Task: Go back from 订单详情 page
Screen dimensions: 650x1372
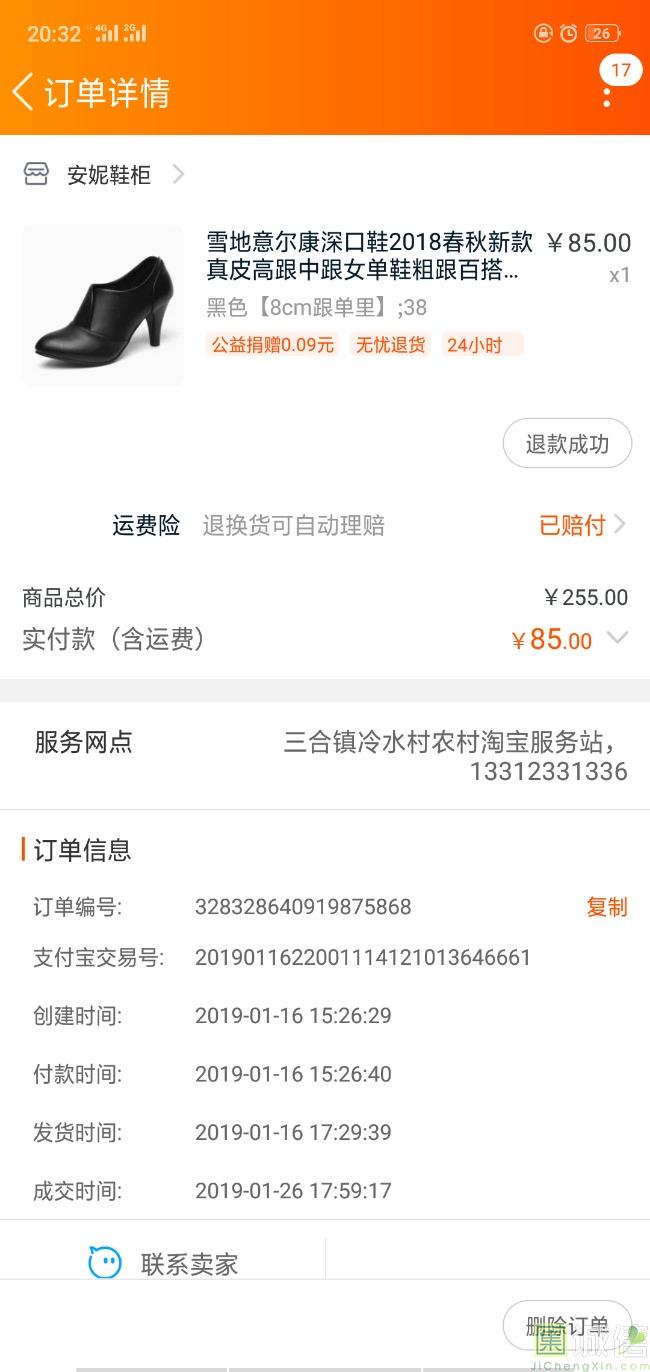Action: (x=24, y=92)
